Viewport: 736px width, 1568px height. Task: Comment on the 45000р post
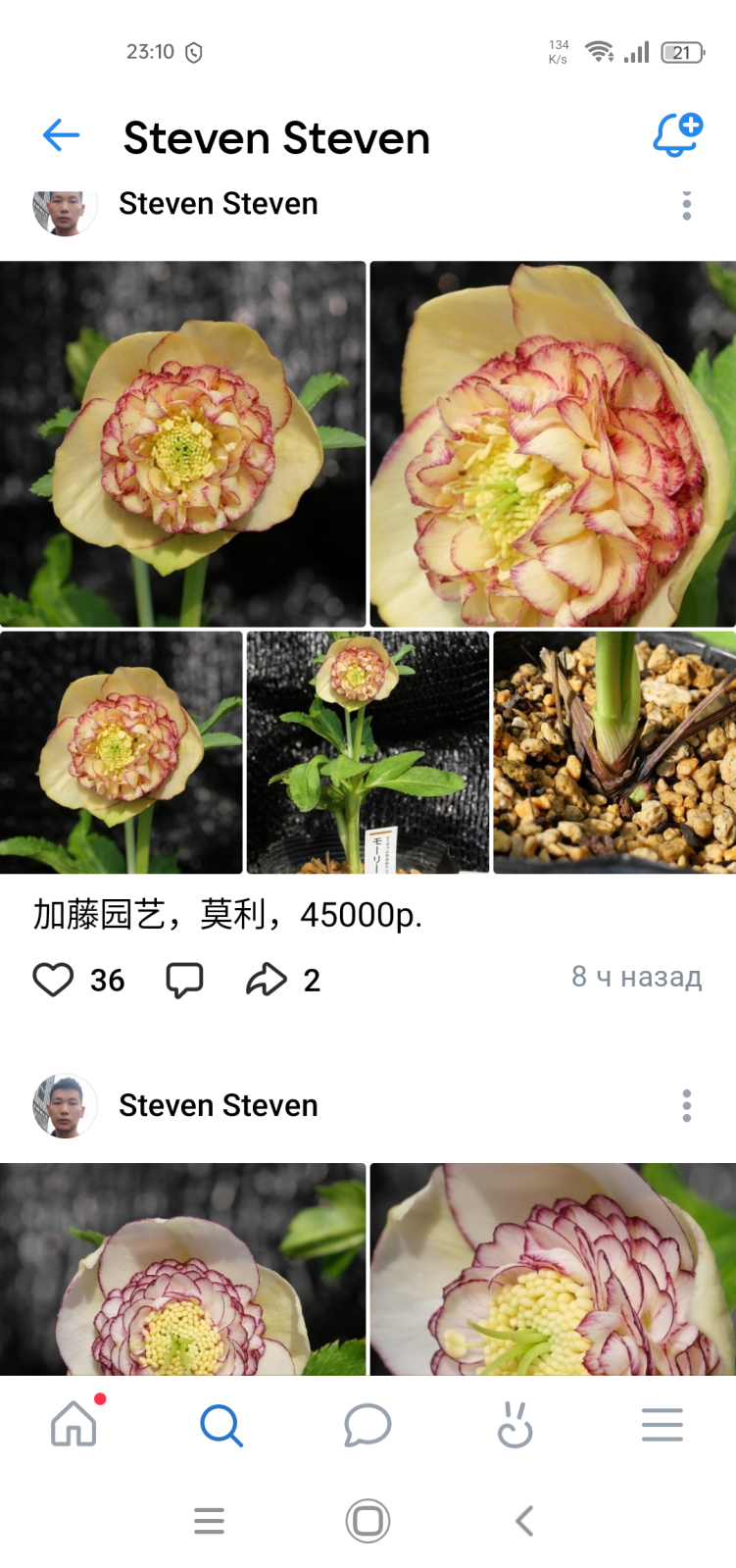click(x=184, y=980)
